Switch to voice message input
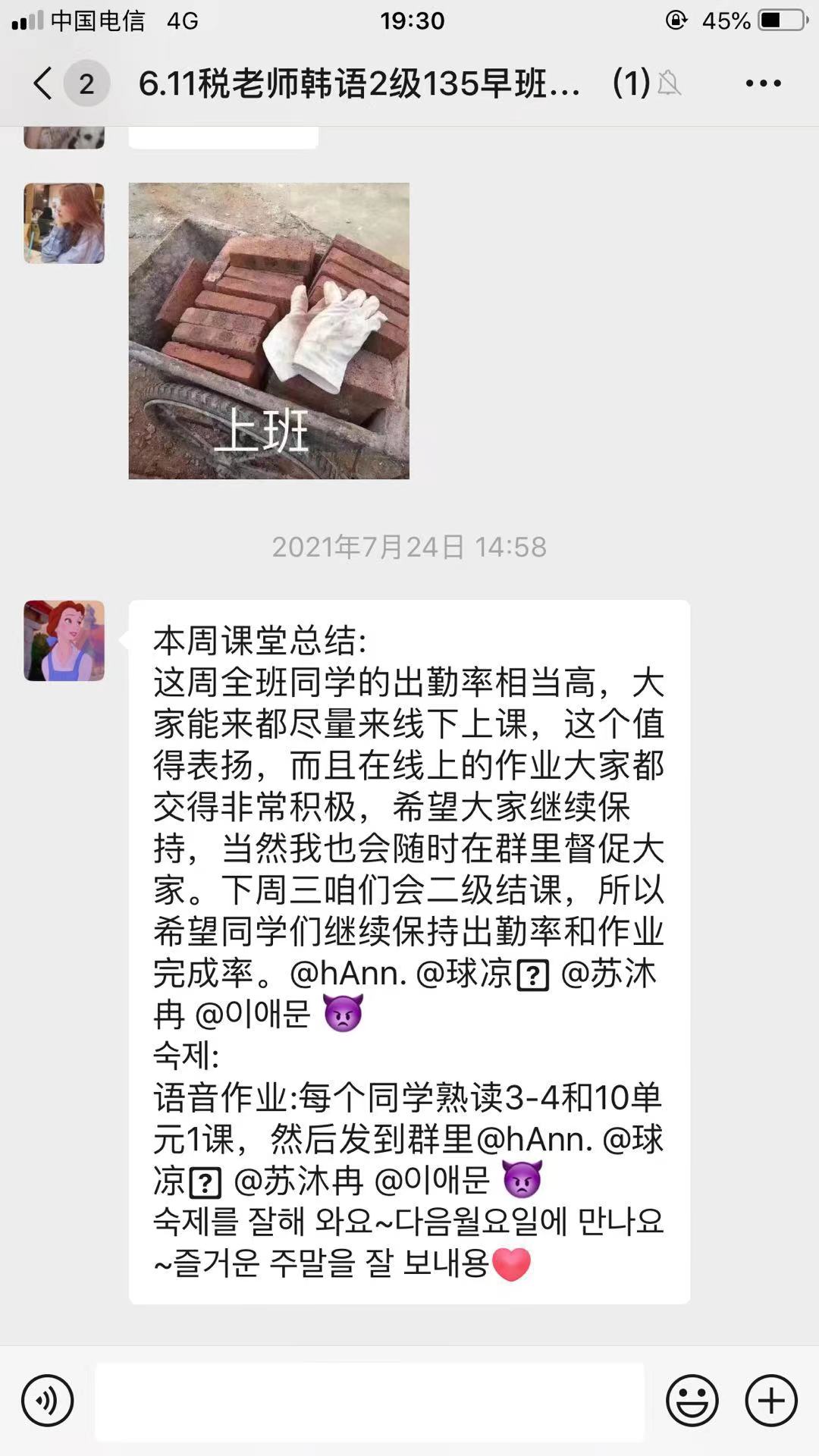The width and height of the screenshot is (819, 1456). coord(48,1401)
